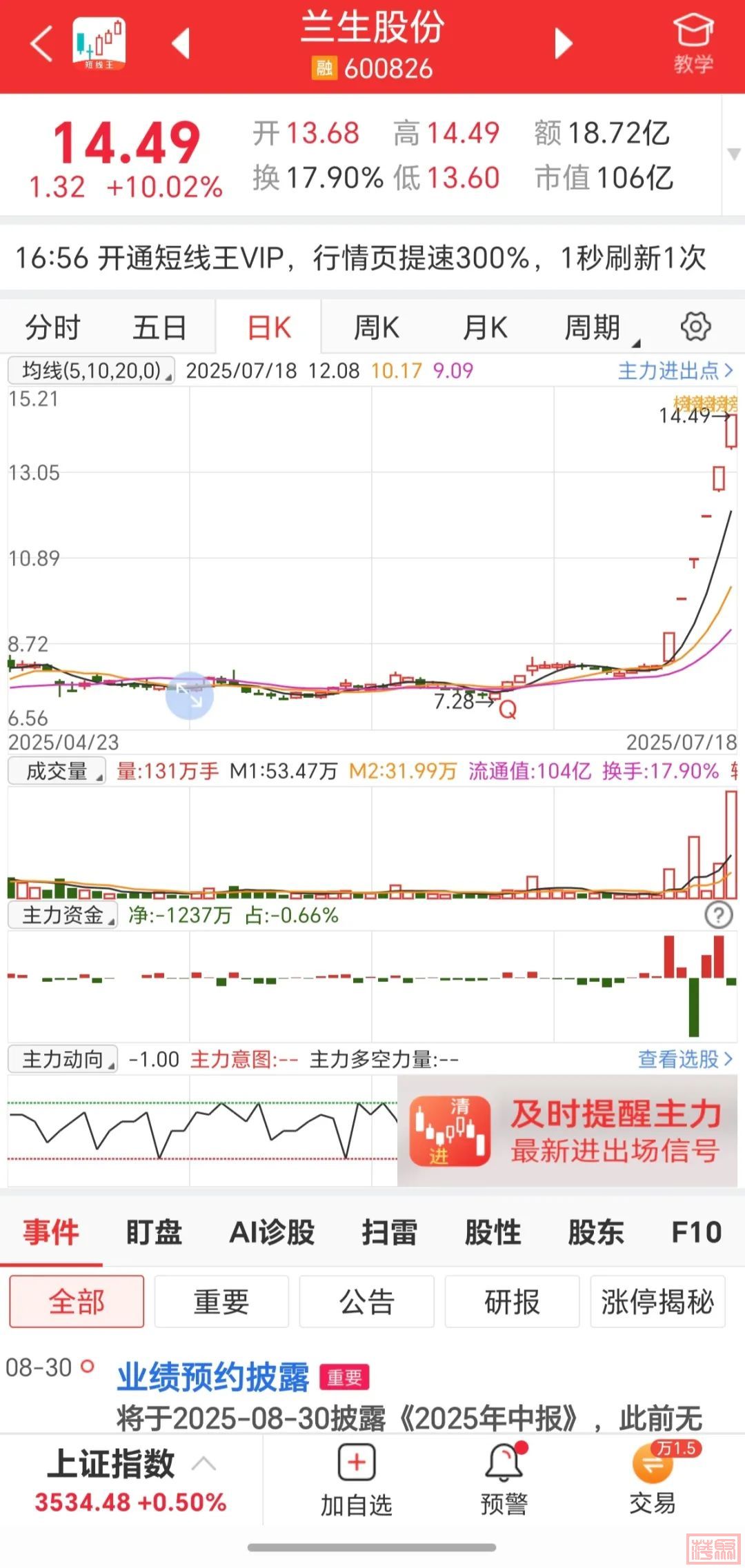Open the 主力资金 help question mark
The height and width of the screenshot is (1568, 745).
(x=718, y=915)
